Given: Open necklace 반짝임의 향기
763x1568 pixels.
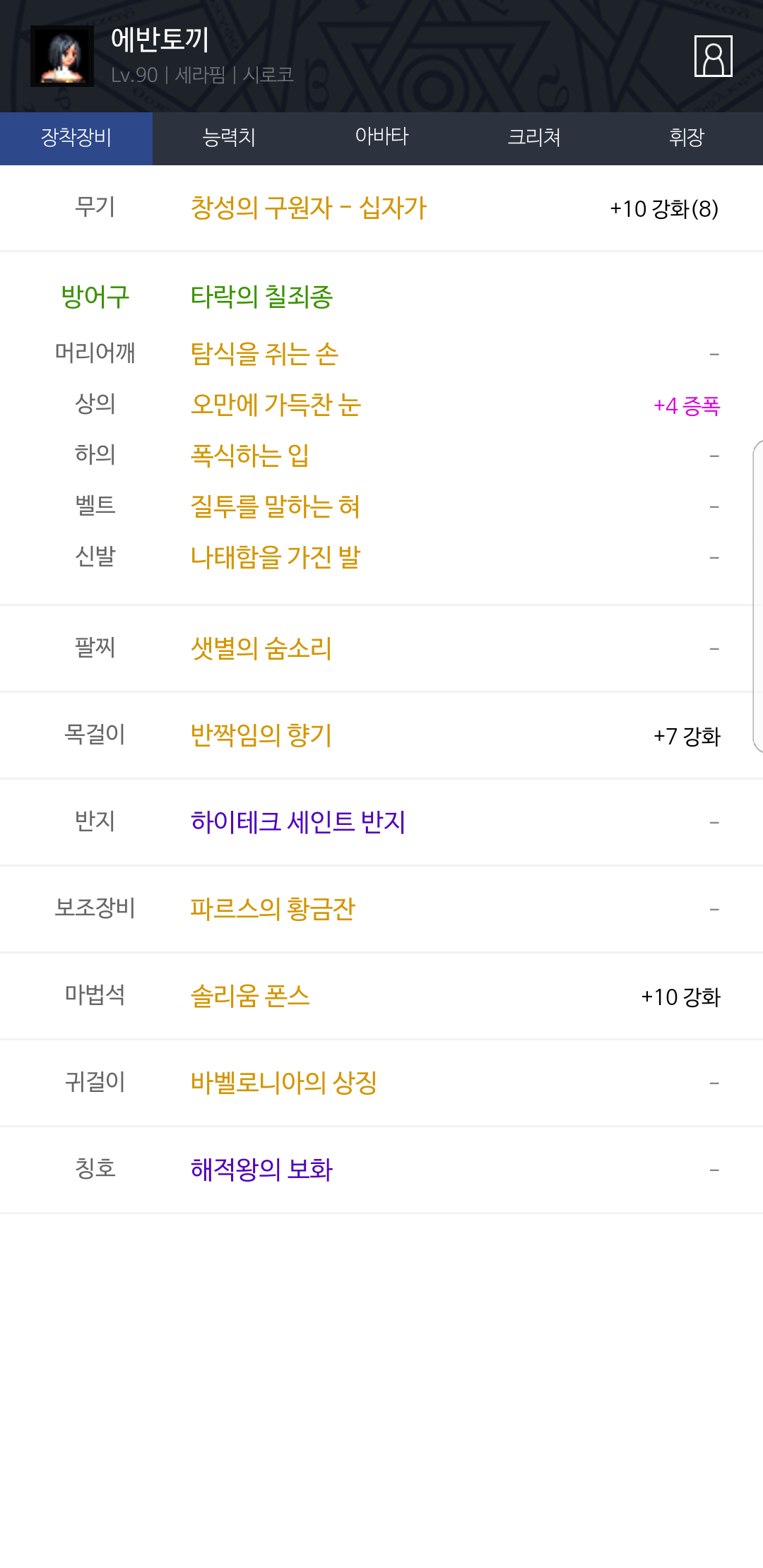Looking at the screenshot, I should coord(261,735).
